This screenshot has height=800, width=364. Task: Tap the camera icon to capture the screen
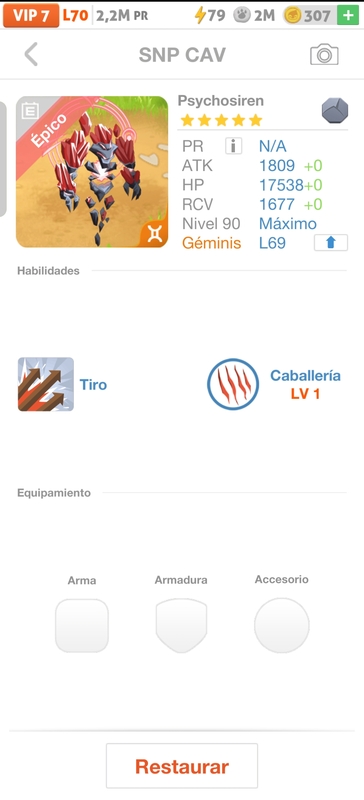[x=324, y=55]
